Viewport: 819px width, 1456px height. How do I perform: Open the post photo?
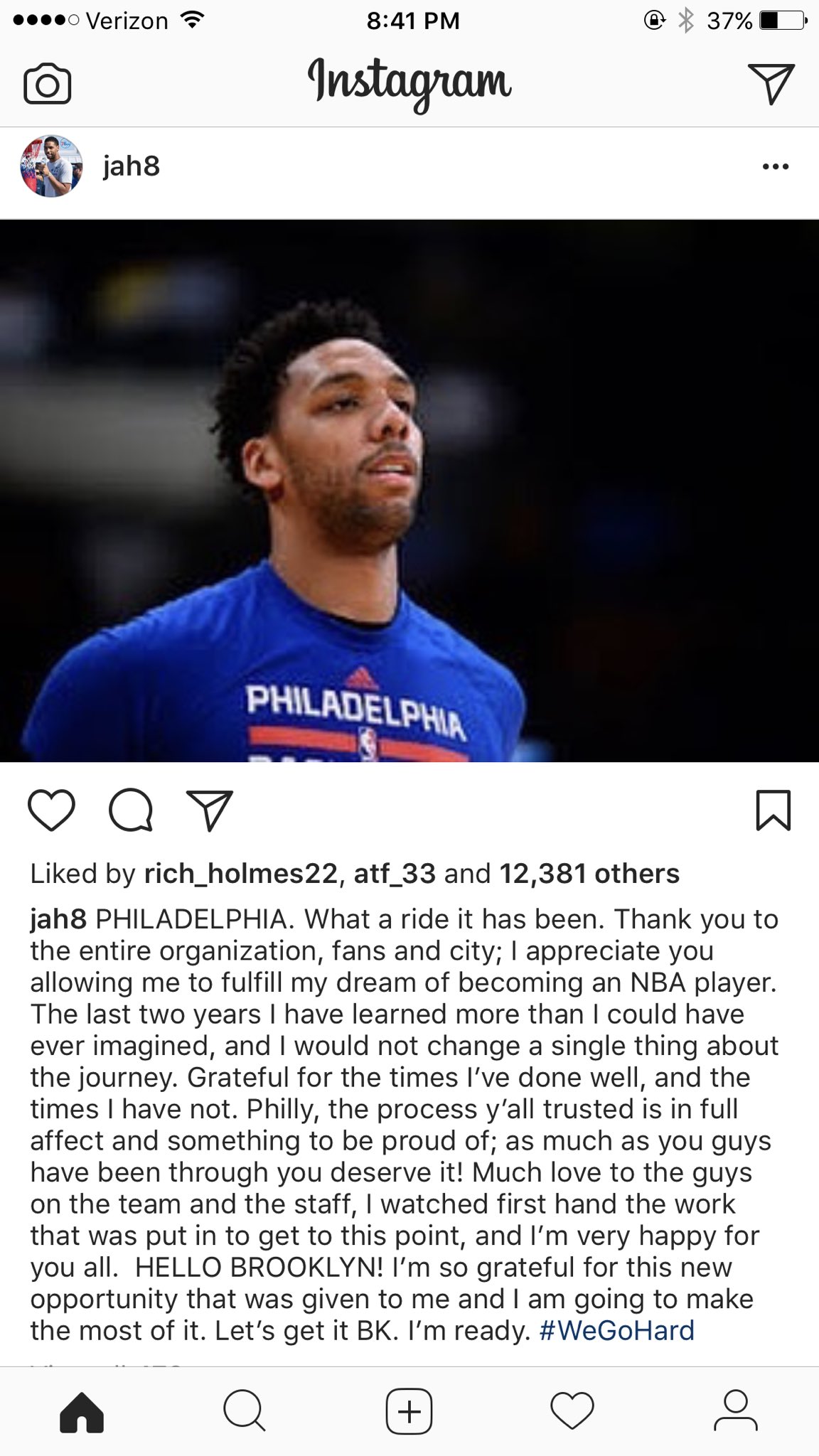[x=409, y=491]
